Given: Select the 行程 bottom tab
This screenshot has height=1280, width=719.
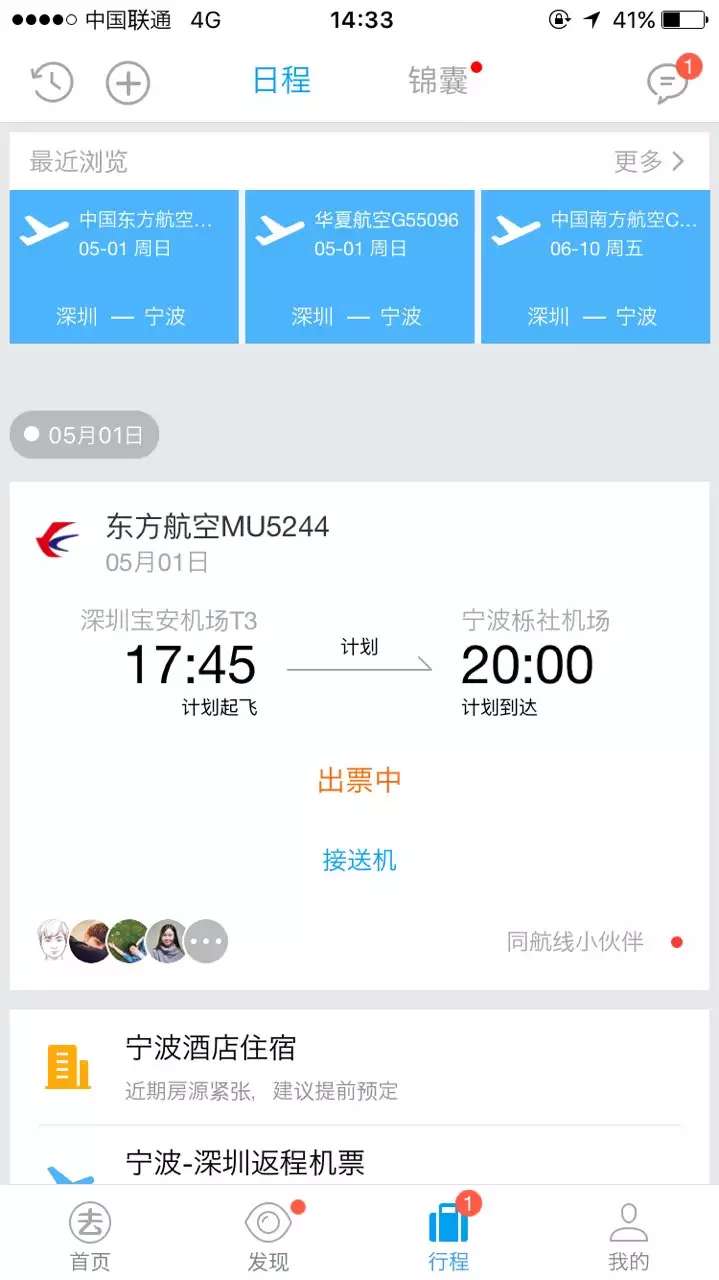Looking at the screenshot, I should coord(449,1235).
